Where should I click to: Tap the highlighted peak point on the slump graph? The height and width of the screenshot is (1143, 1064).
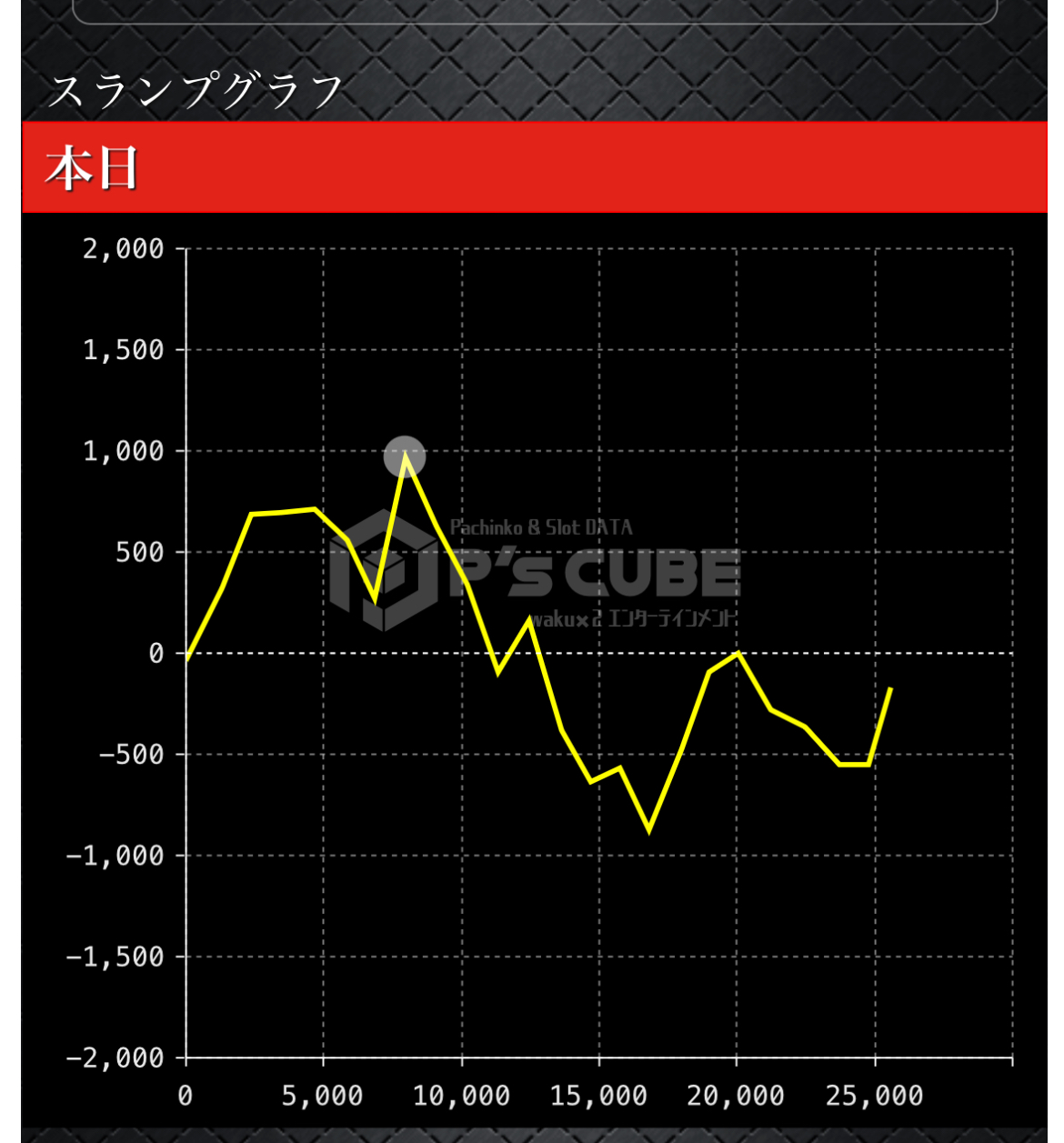click(x=405, y=456)
